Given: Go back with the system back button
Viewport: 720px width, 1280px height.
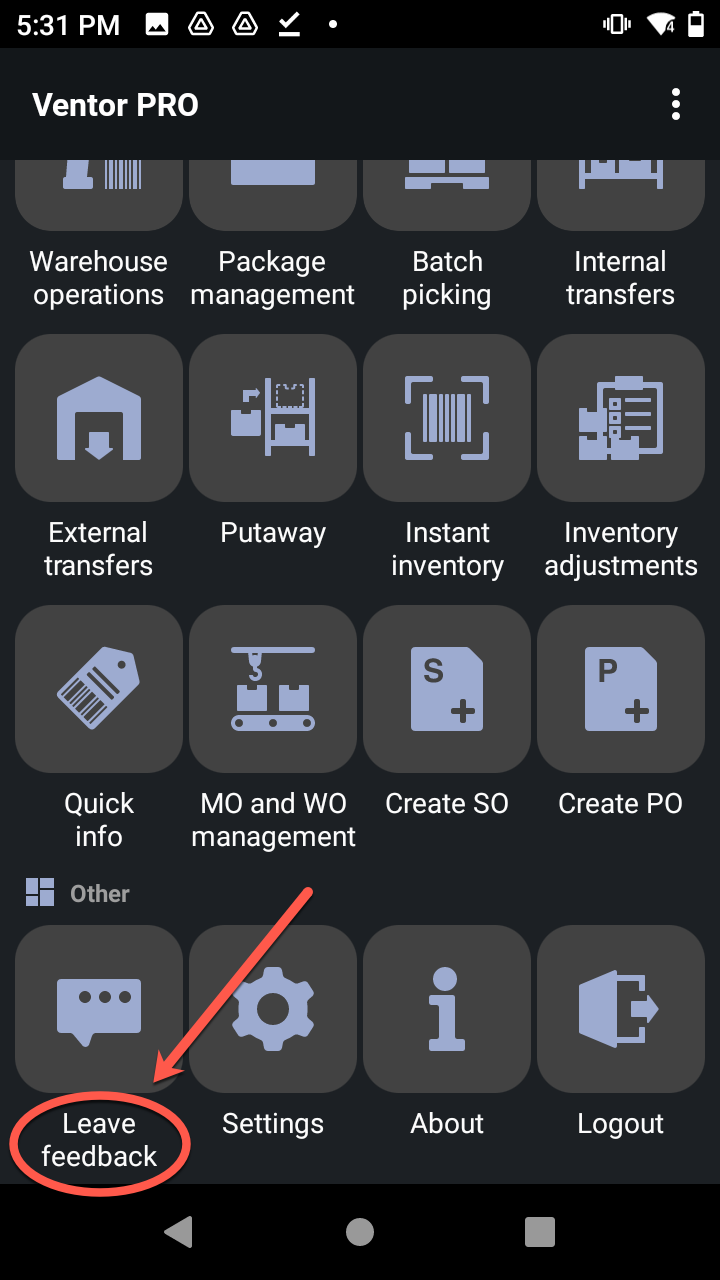Looking at the screenshot, I should 179,1232.
